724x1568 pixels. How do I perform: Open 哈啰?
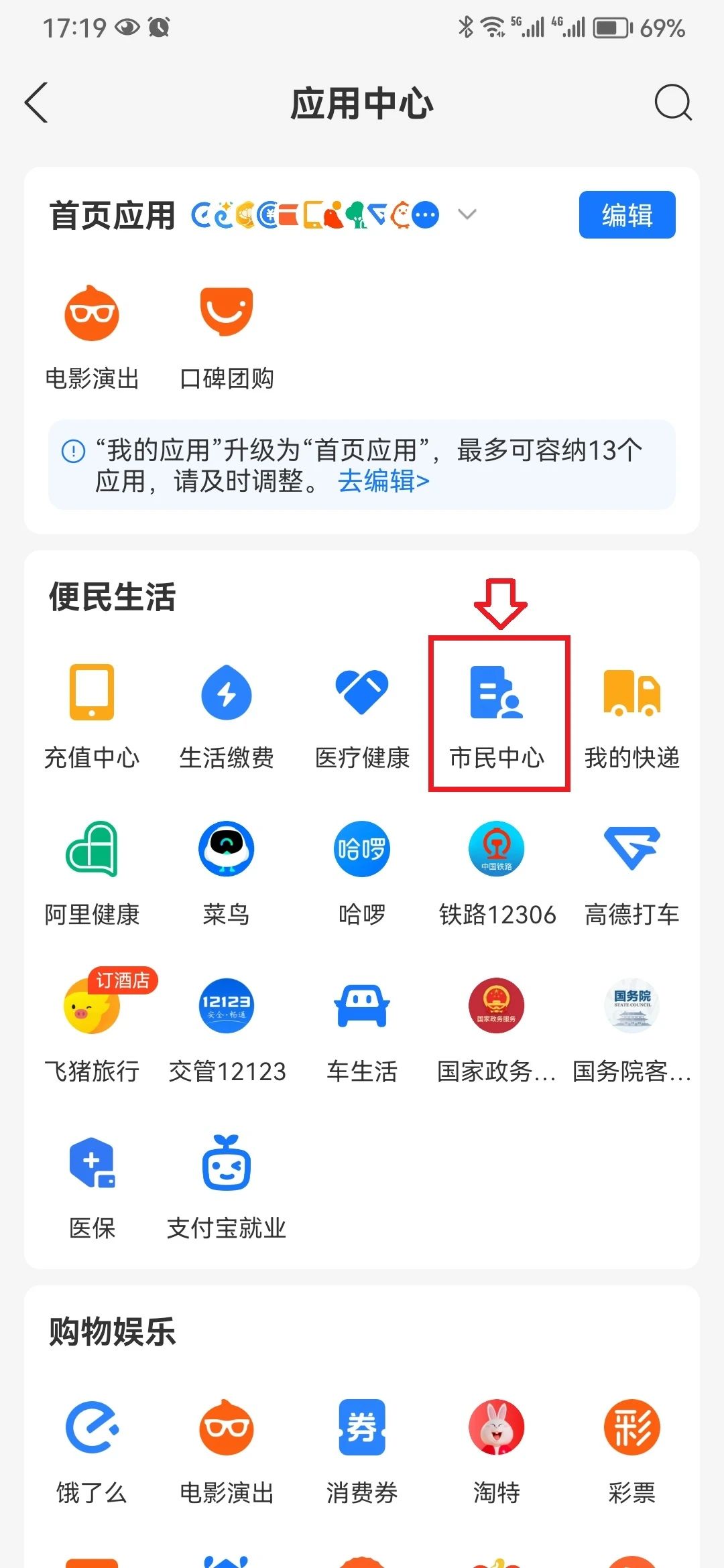(x=362, y=871)
